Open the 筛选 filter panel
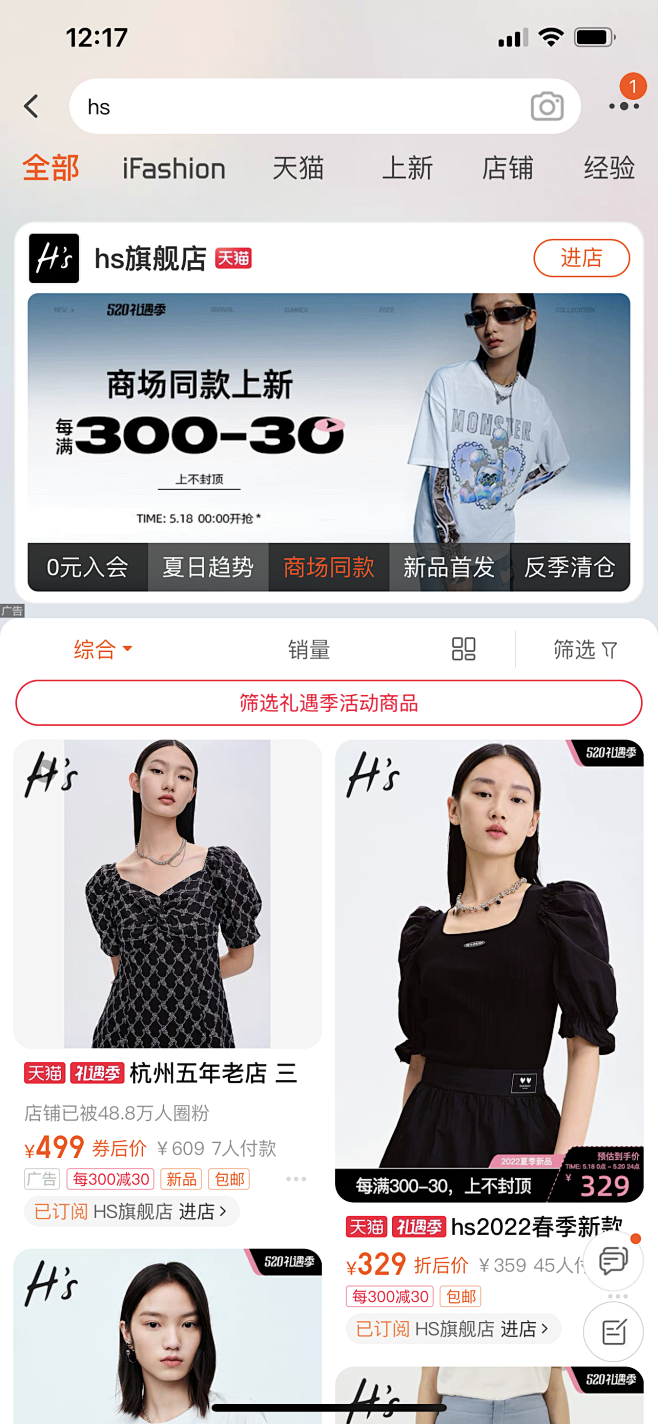Viewport: 658px width, 1424px height. tap(585, 650)
